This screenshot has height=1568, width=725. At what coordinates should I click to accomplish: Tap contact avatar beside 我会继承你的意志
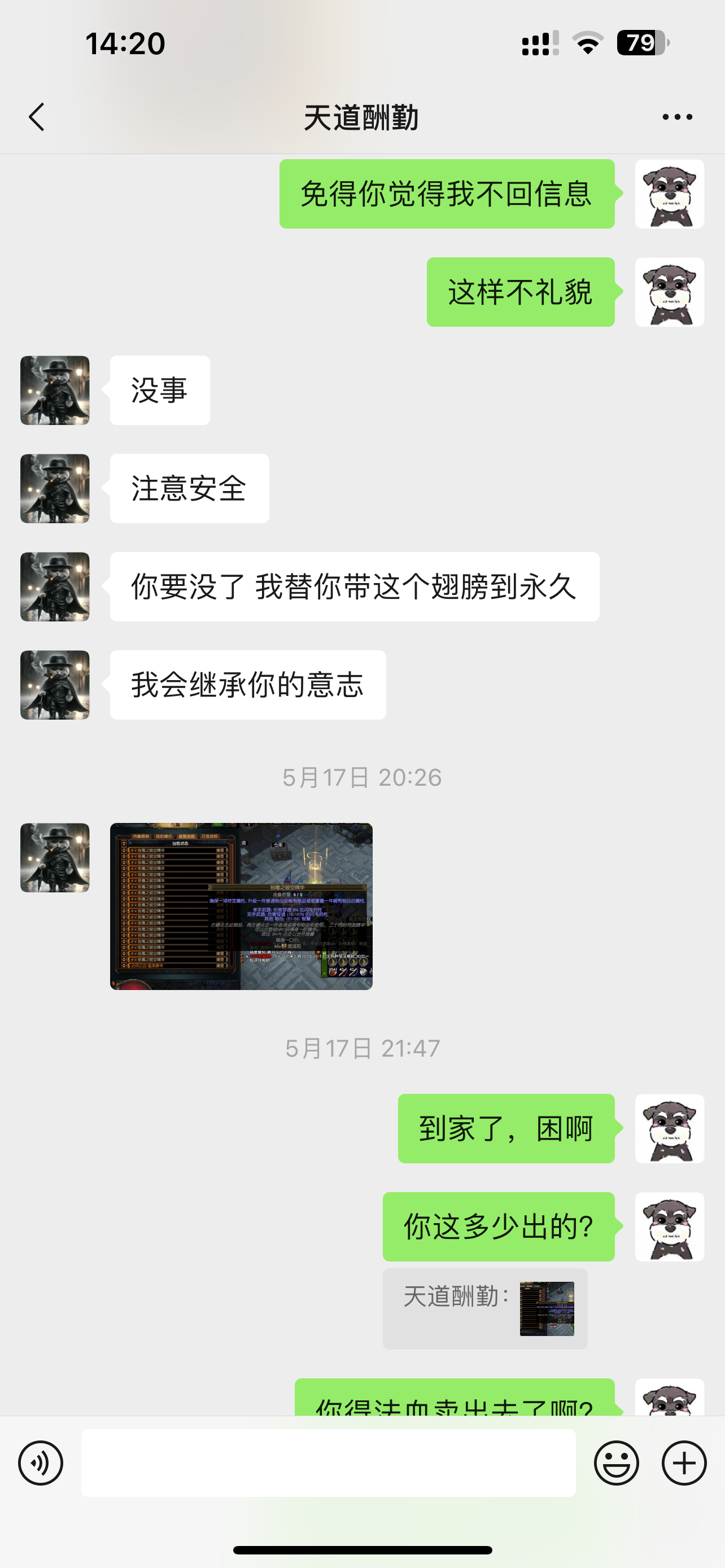point(55,685)
